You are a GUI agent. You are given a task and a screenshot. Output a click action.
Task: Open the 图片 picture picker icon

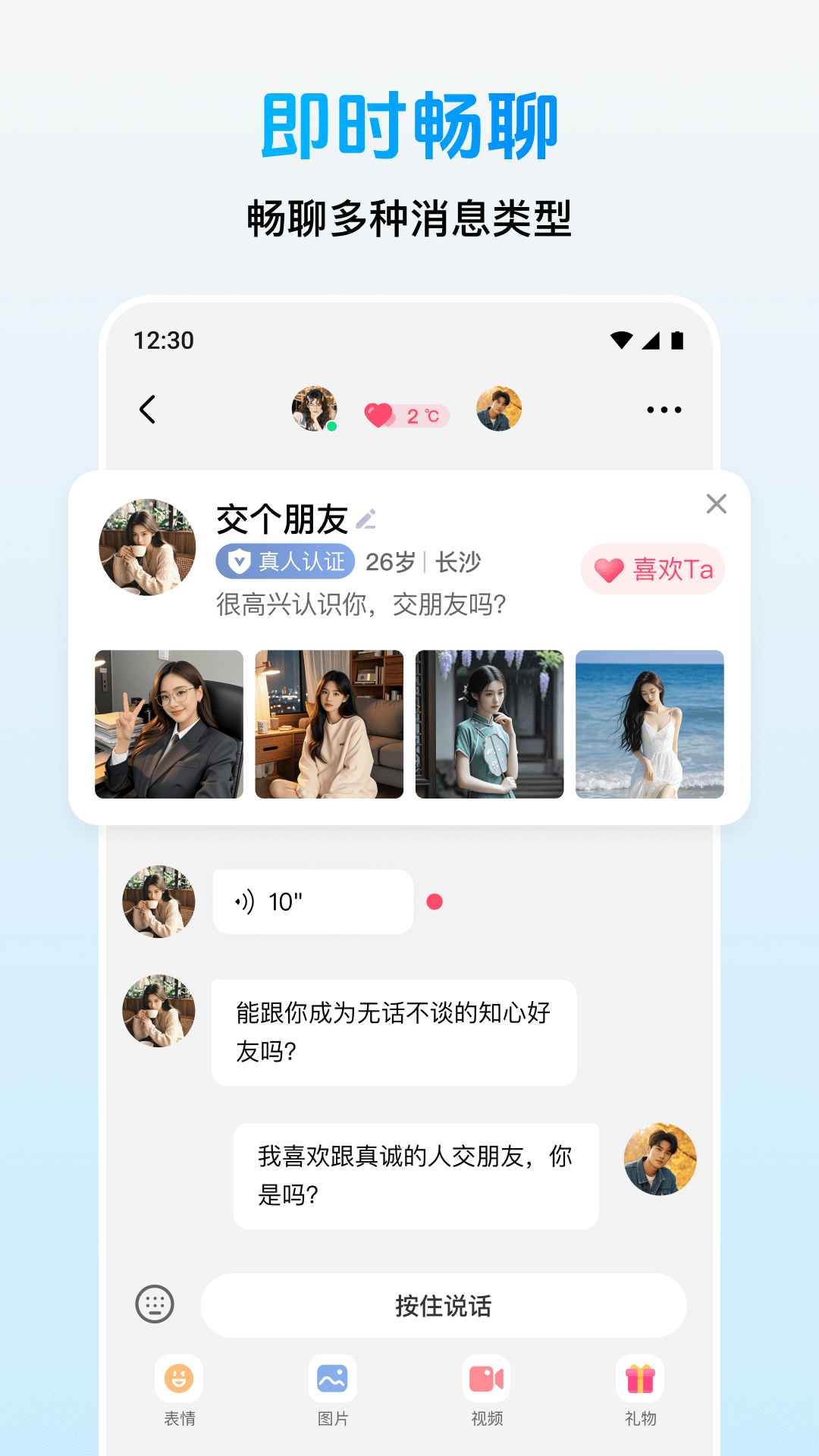pos(333,1382)
